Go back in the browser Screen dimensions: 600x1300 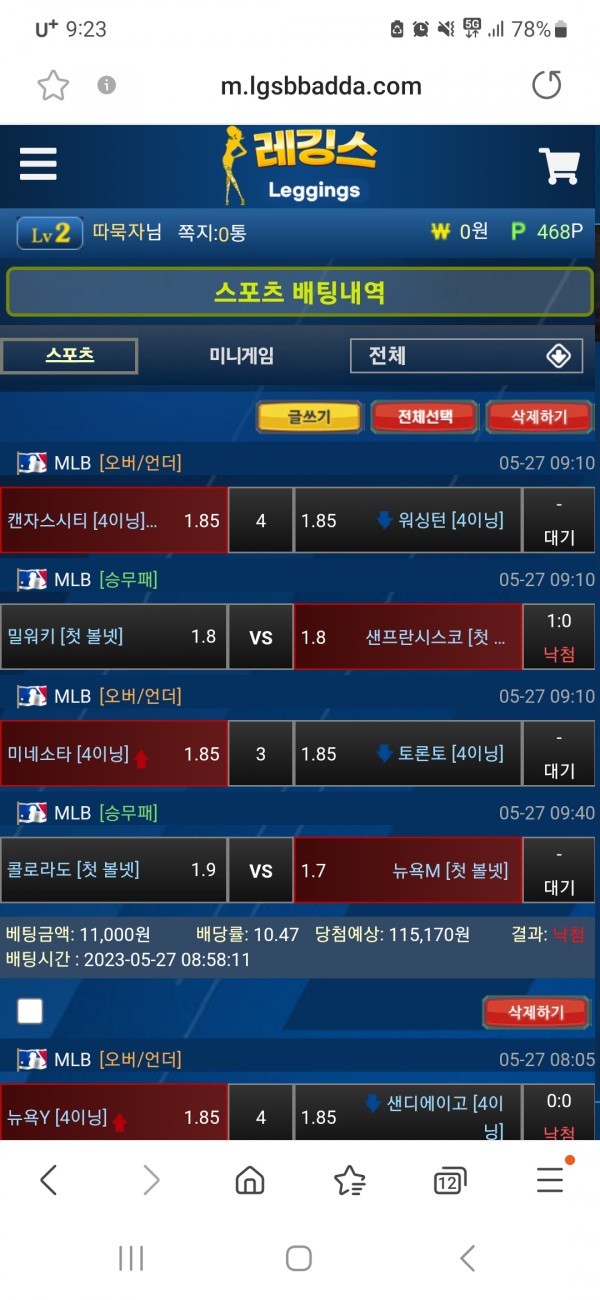point(48,1181)
